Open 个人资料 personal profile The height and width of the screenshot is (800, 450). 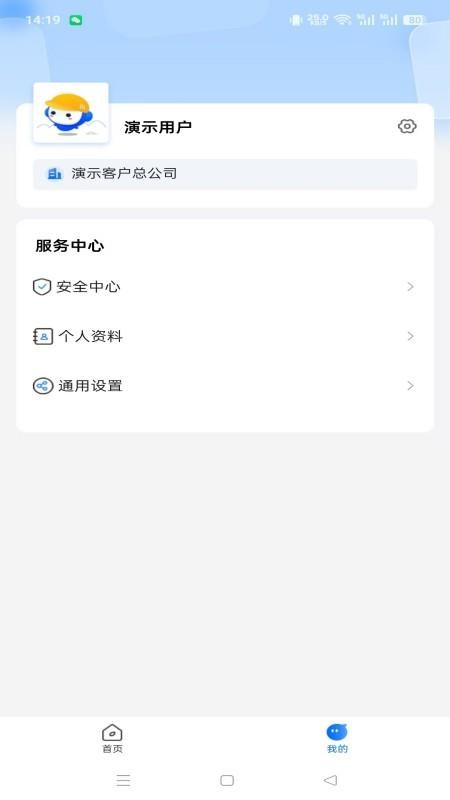(x=225, y=336)
